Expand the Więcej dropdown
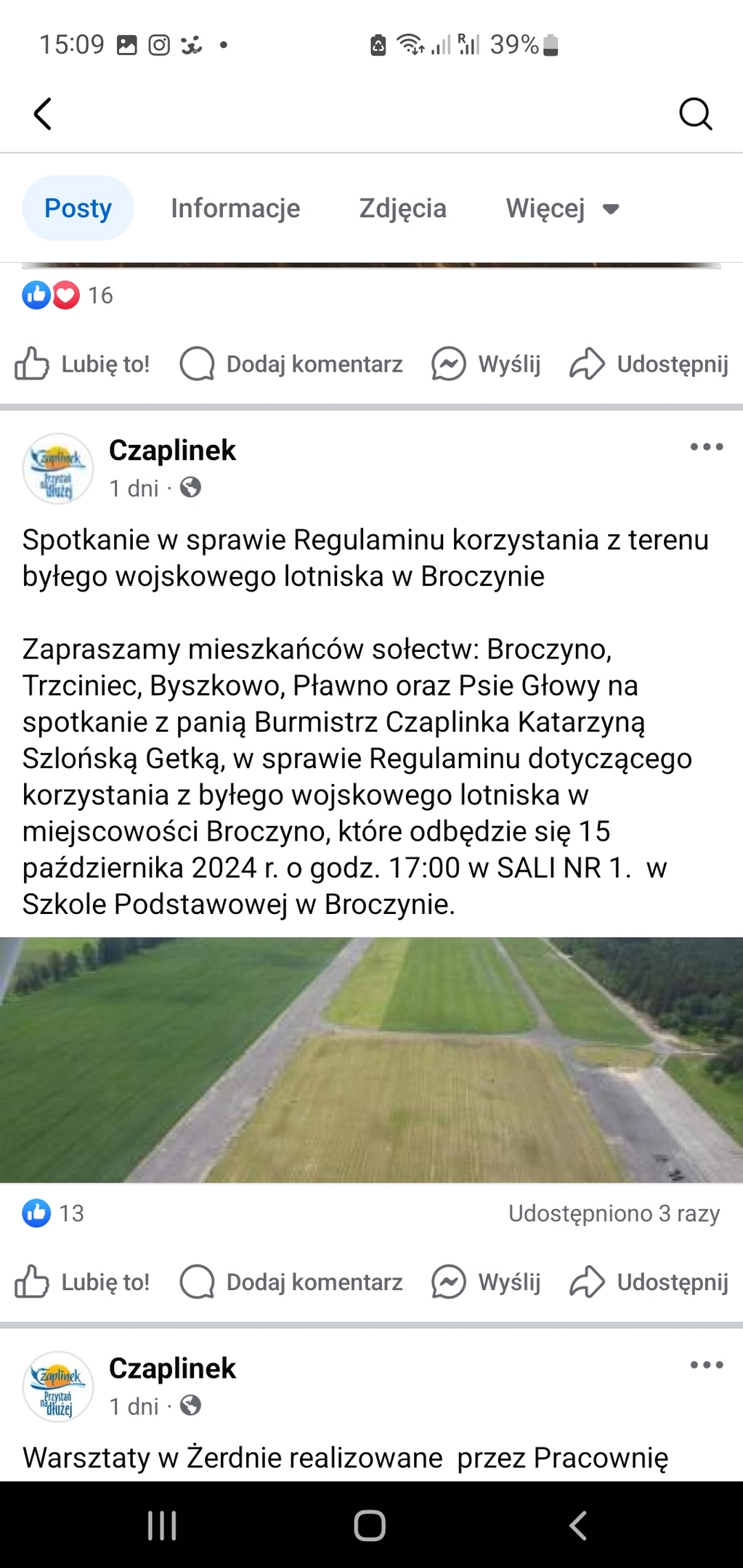Image resolution: width=743 pixels, height=1568 pixels. (562, 208)
